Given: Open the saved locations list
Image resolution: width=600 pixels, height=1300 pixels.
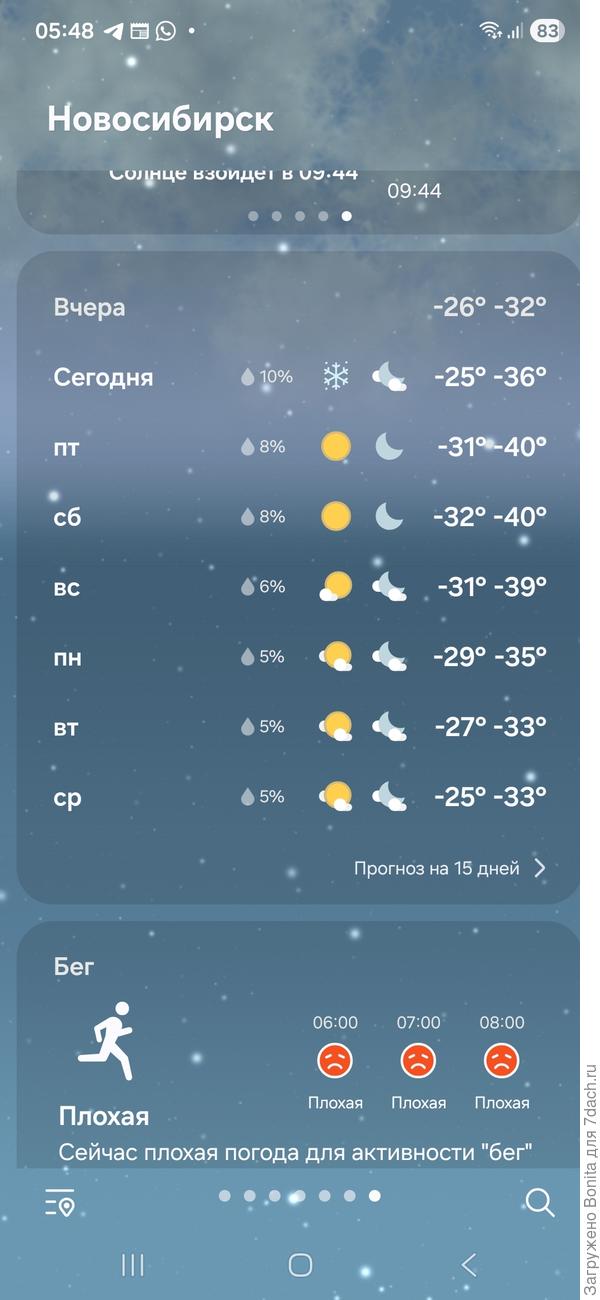Looking at the screenshot, I should pyautogui.click(x=61, y=1203).
